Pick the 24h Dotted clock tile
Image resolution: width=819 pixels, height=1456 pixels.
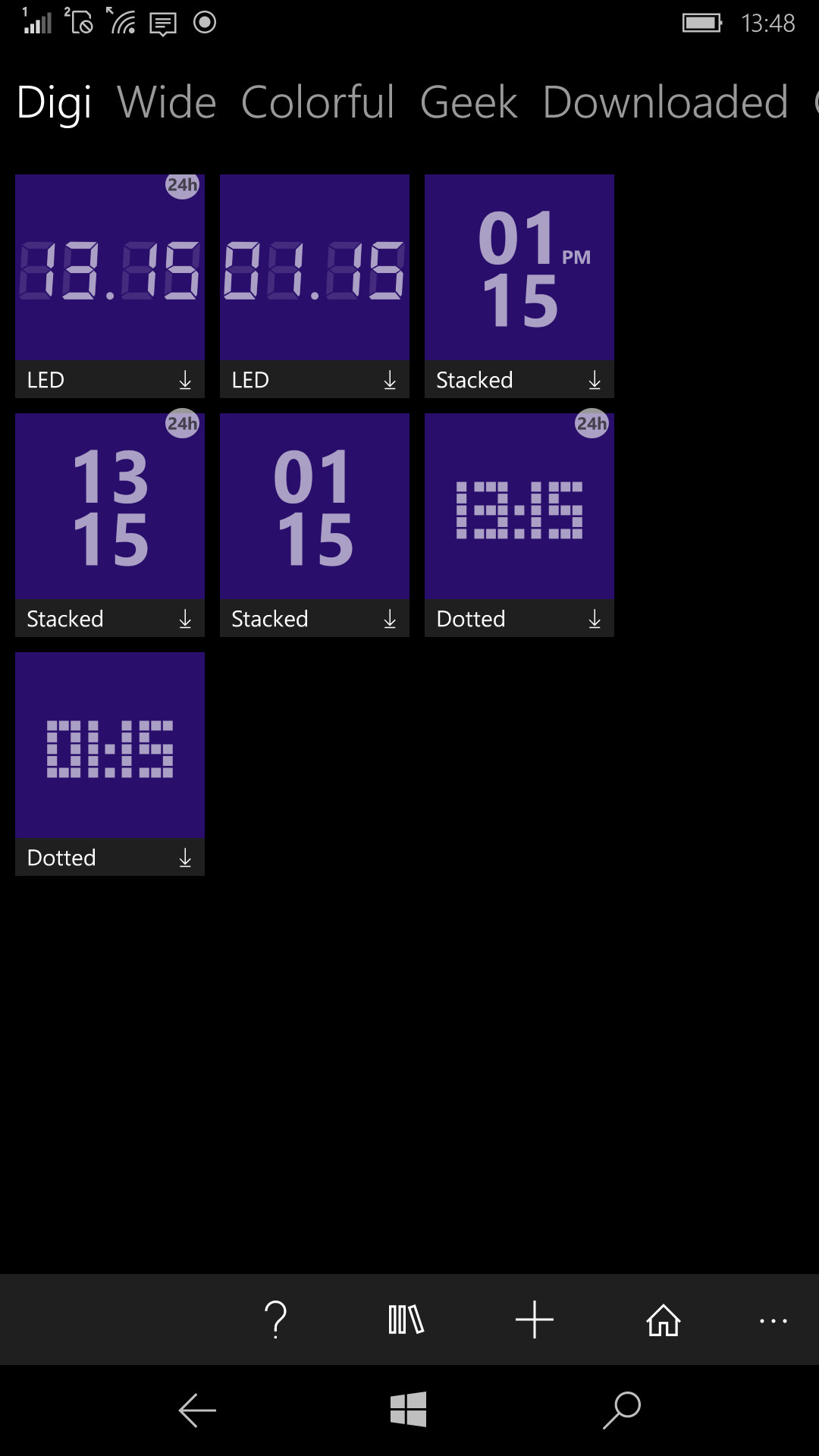point(519,507)
